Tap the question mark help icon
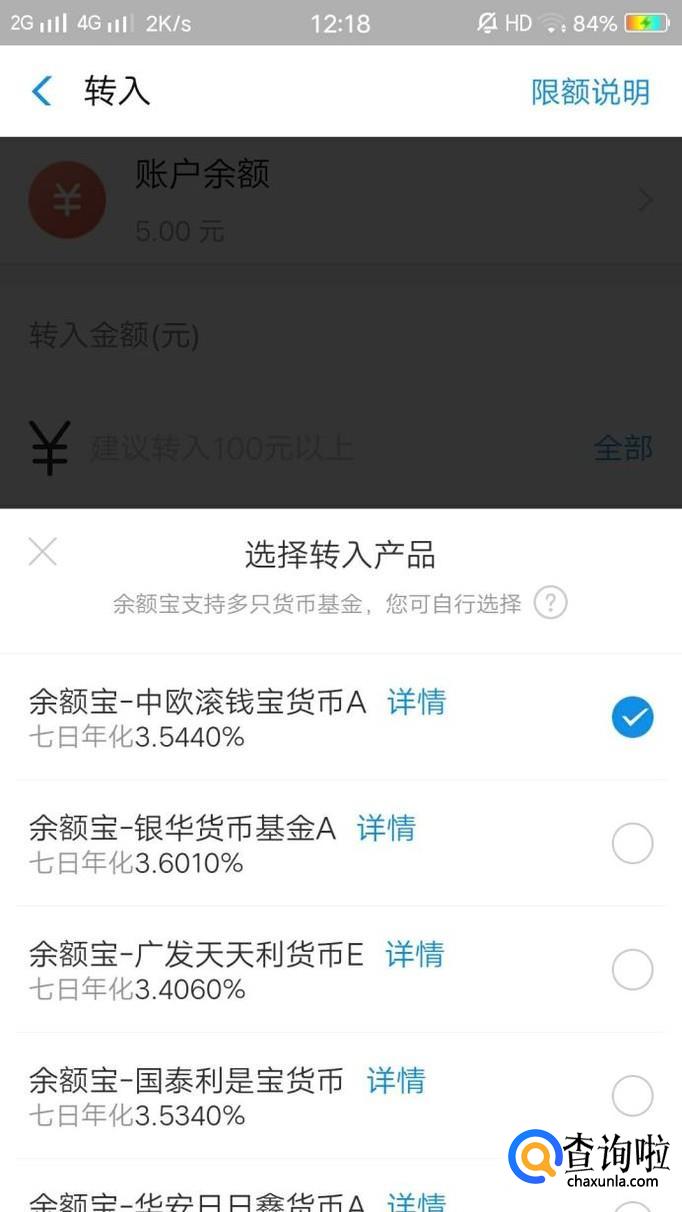 pos(550,603)
